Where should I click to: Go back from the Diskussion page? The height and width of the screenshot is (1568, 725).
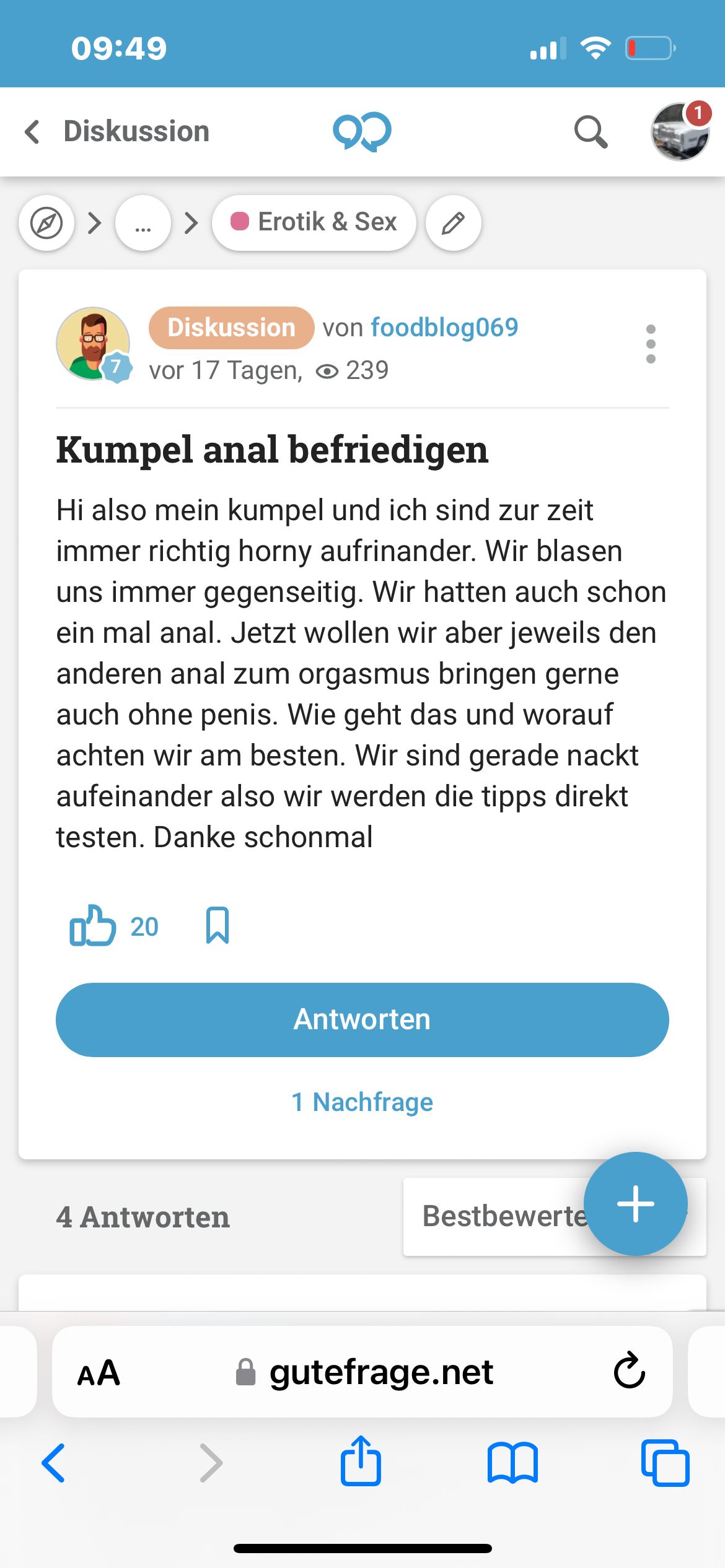tap(33, 132)
